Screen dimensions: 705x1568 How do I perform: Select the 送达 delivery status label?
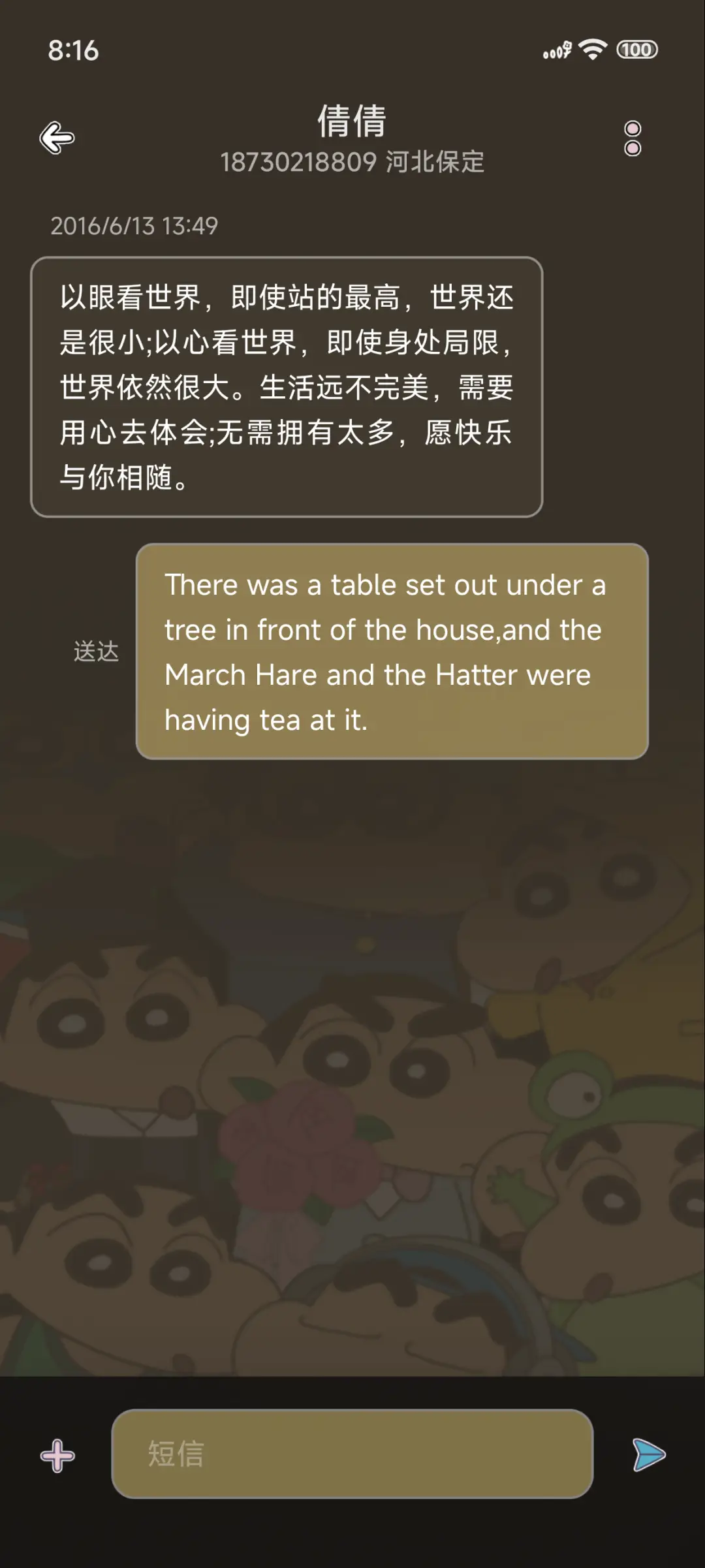click(x=96, y=651)
